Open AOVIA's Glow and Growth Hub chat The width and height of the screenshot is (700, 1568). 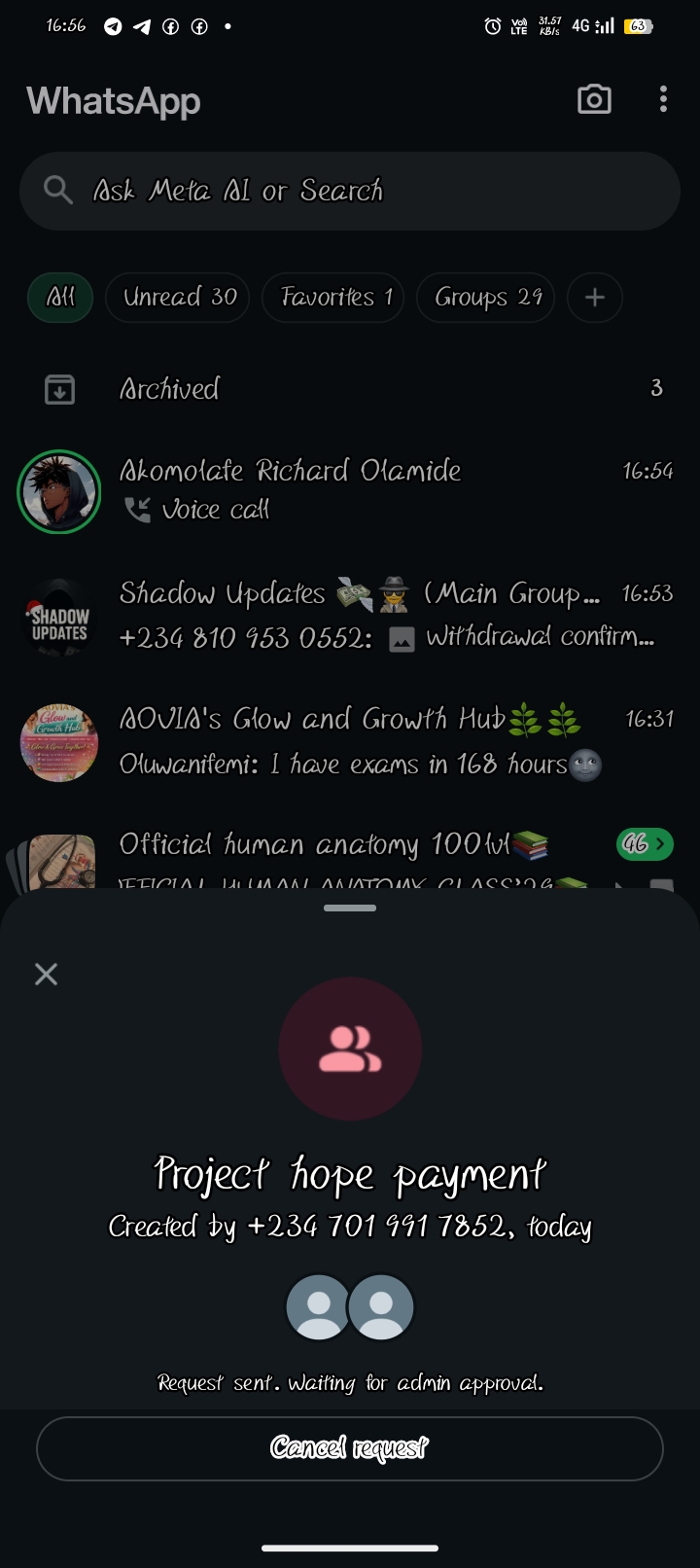coord(369,741)
